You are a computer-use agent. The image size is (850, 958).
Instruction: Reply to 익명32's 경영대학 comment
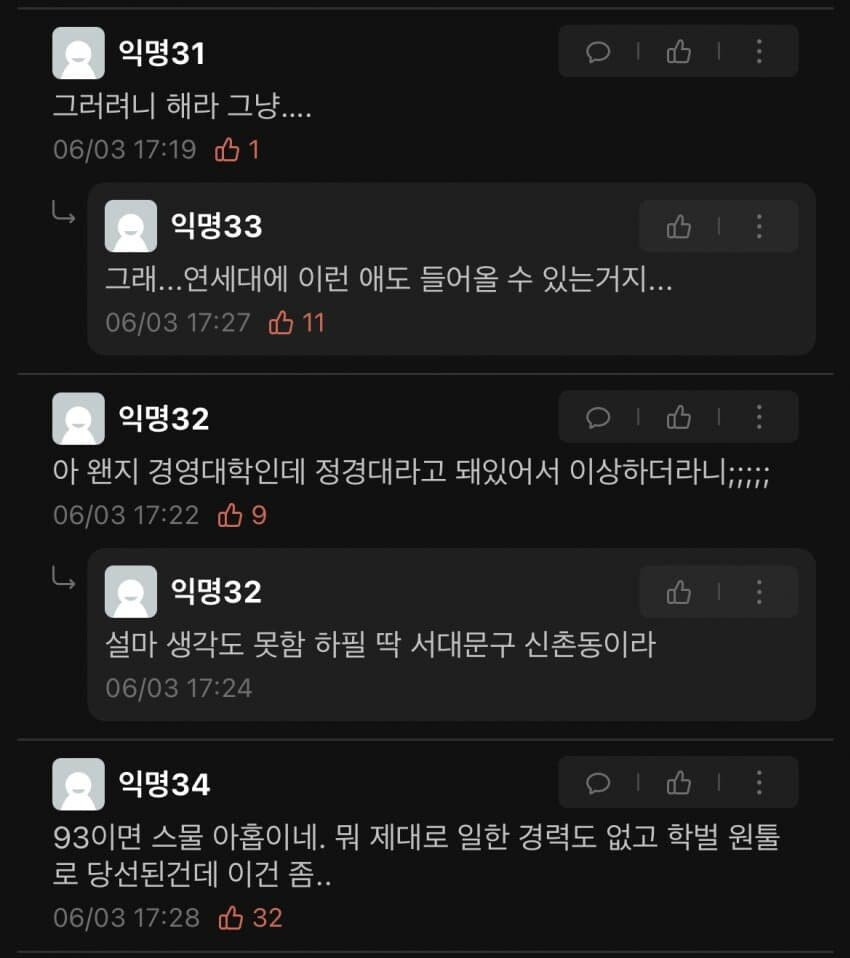[x=598, y=417]
